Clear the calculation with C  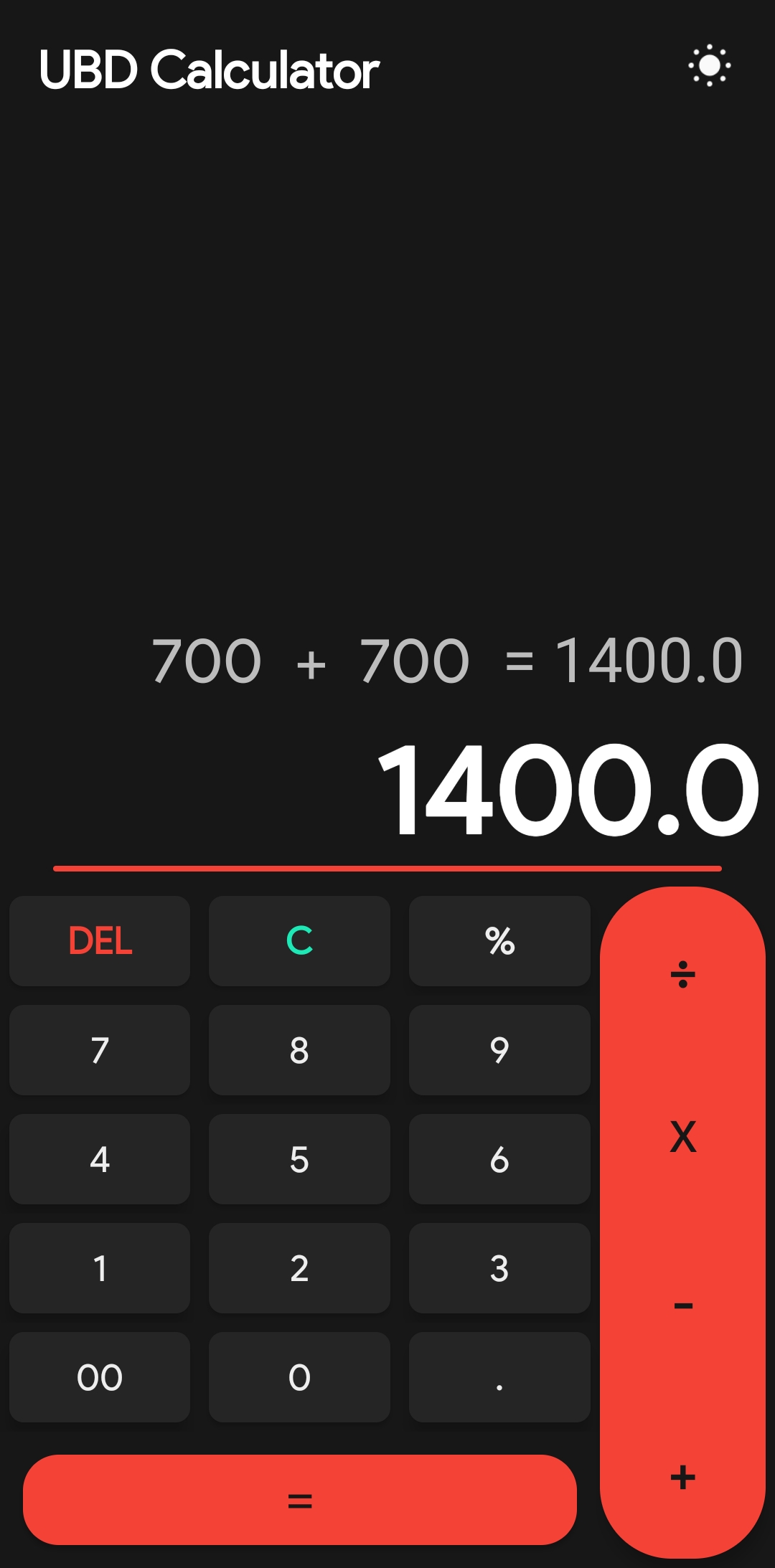click(299, 940)
